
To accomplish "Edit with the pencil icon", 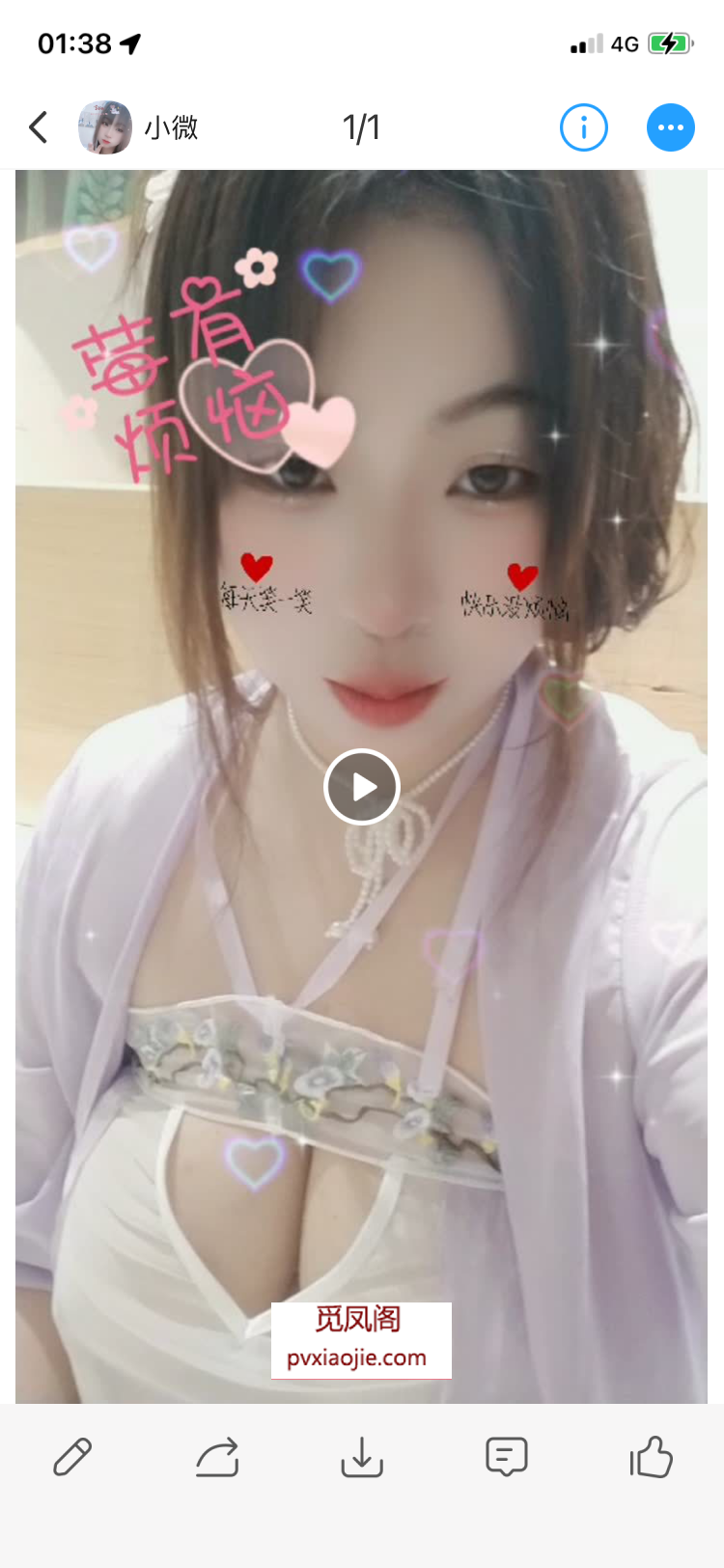I will (72, 1457).
